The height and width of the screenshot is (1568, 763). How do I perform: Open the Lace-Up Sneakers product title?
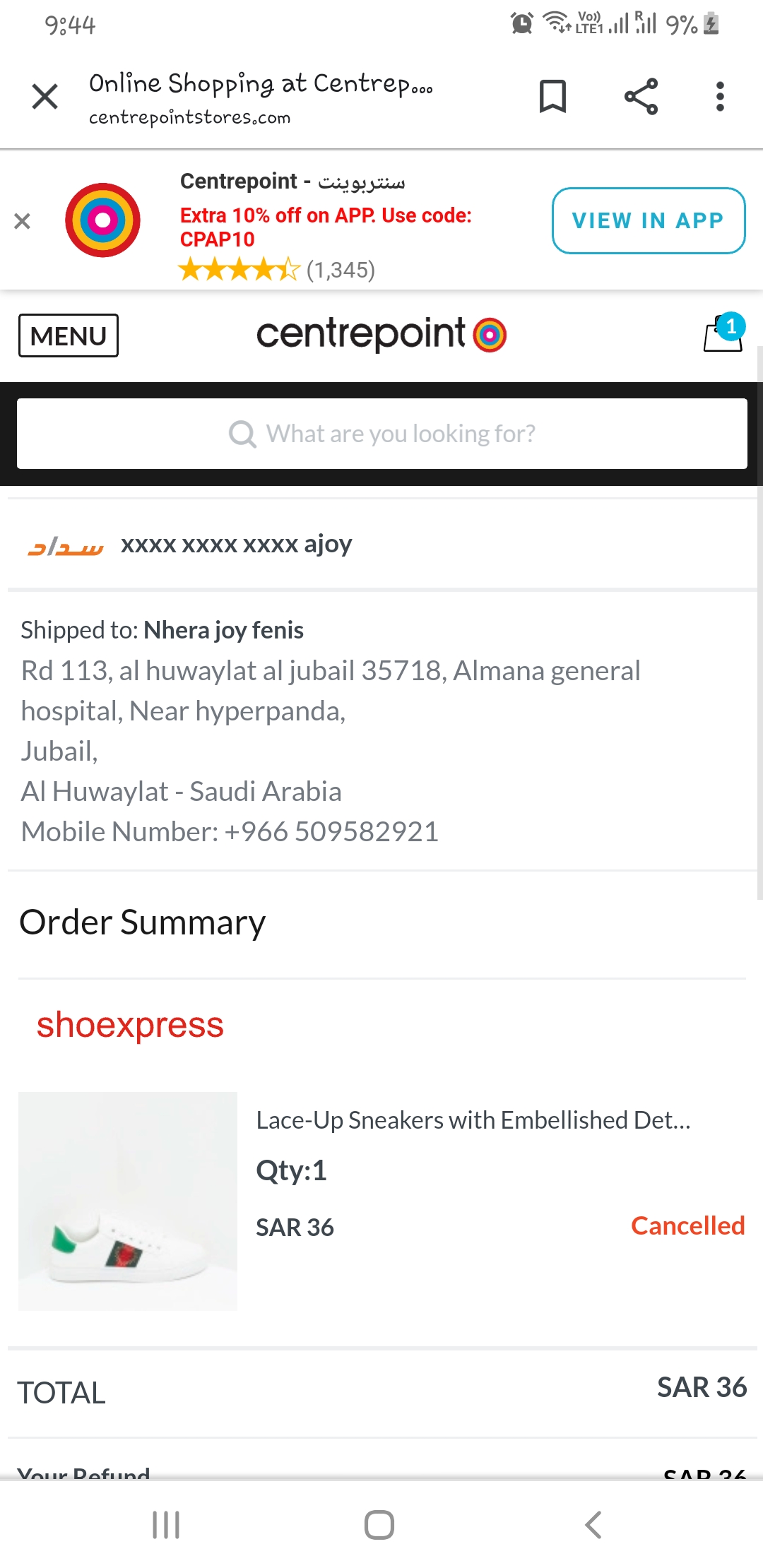tap(473, 1120)
